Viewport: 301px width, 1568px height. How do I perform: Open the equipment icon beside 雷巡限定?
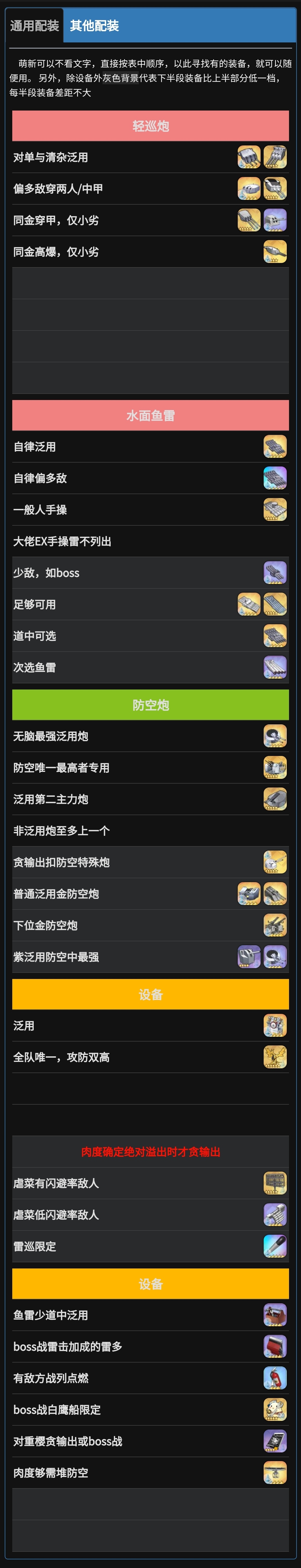coord(275,1246)
